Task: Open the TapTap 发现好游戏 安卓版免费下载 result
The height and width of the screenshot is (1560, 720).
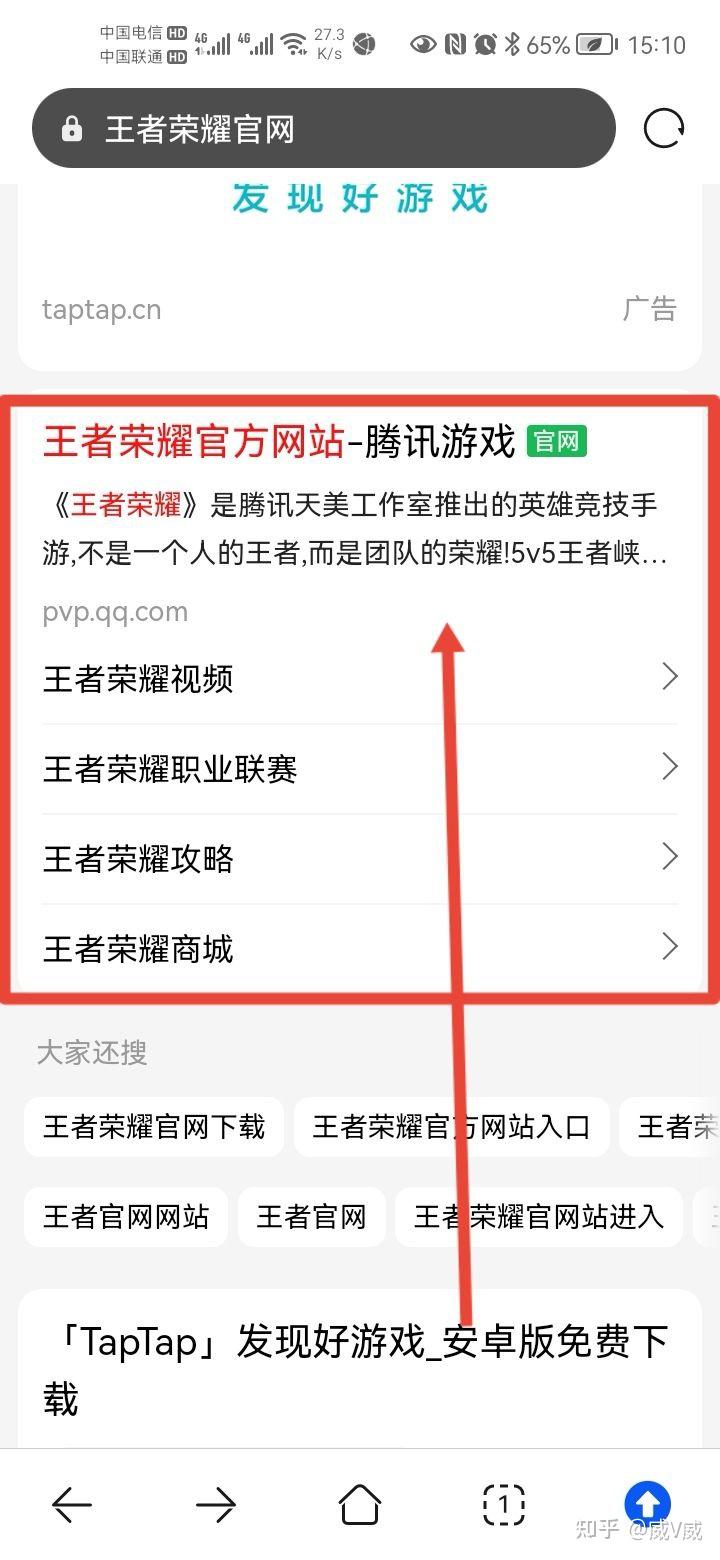Action: (355, 1369)
